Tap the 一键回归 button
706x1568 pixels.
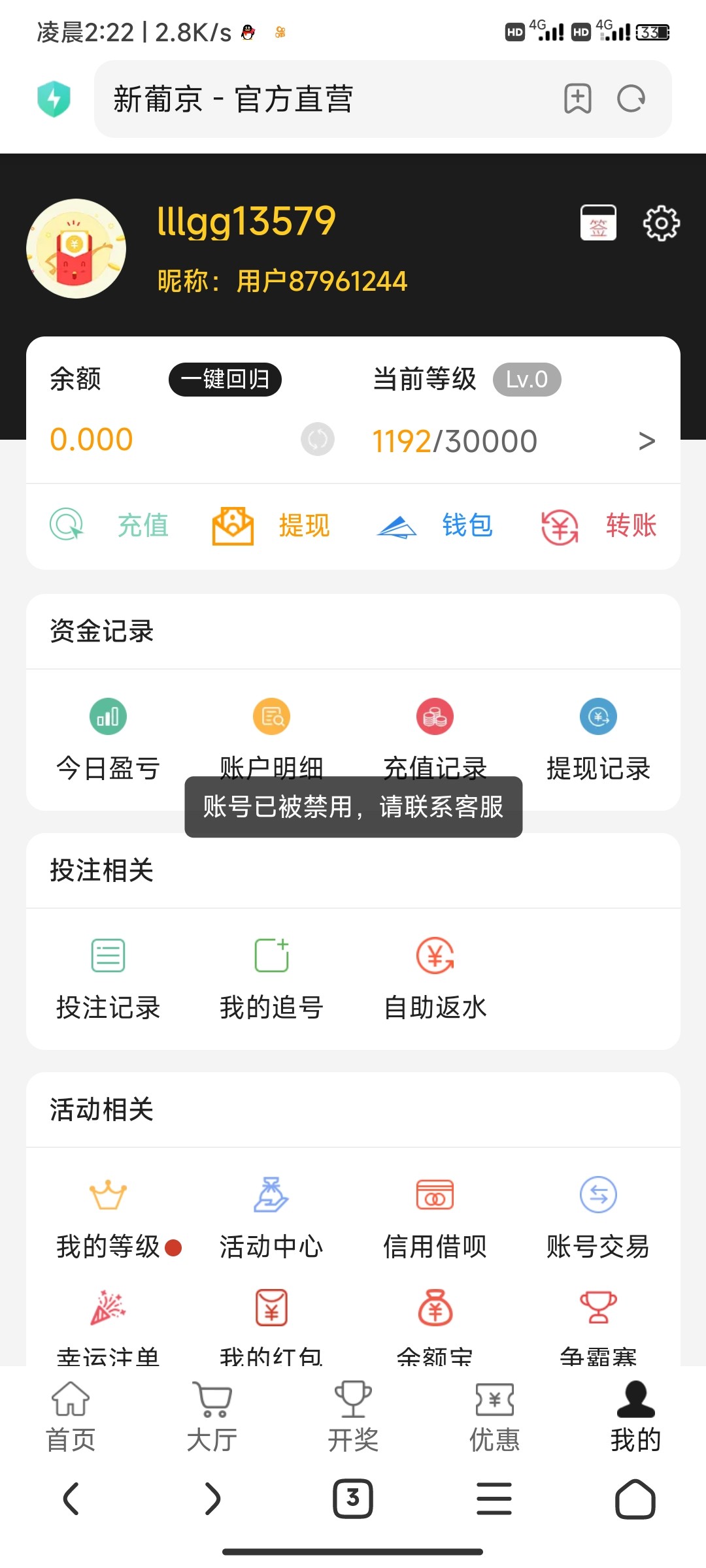[225, 380]
